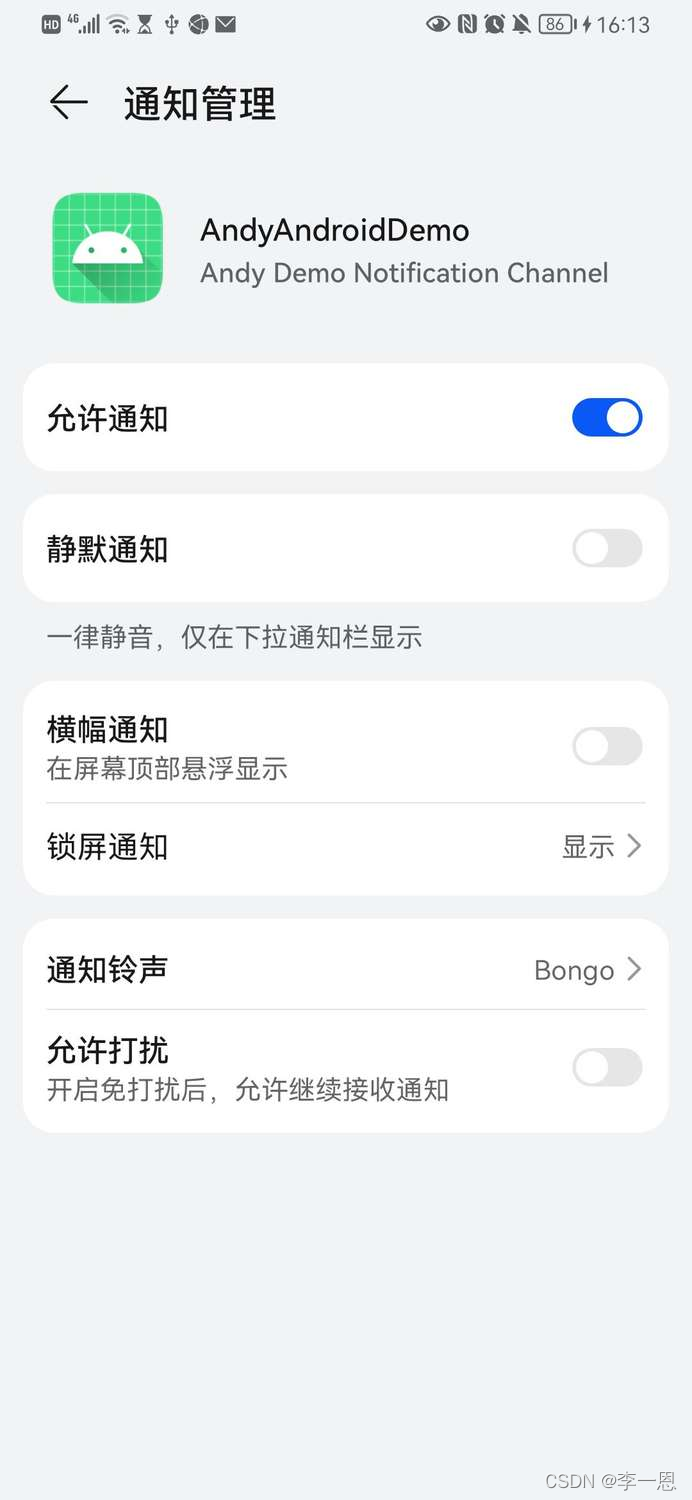This screenshot has height=1500, width=692.
Task: Enable 横幅通知 banner notifications
Action: coord(606,746)
